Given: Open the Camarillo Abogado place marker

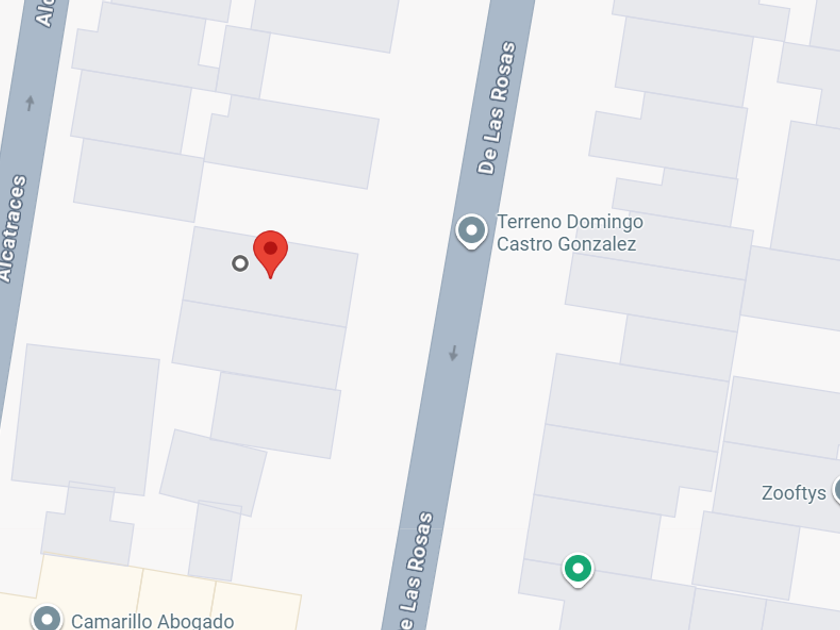Looking at the screenshot, I should pos(46,619).
